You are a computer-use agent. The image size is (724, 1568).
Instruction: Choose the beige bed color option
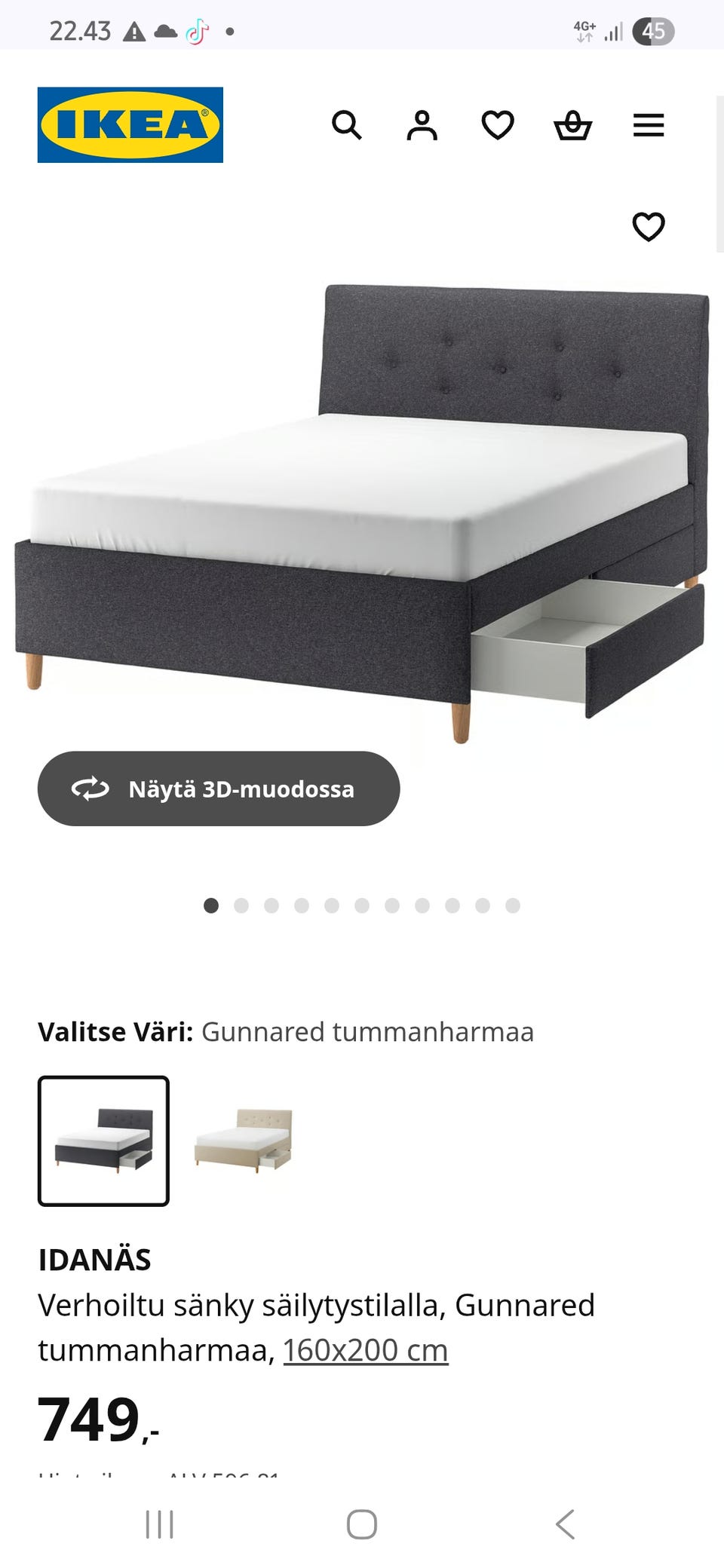point(243,1141)
